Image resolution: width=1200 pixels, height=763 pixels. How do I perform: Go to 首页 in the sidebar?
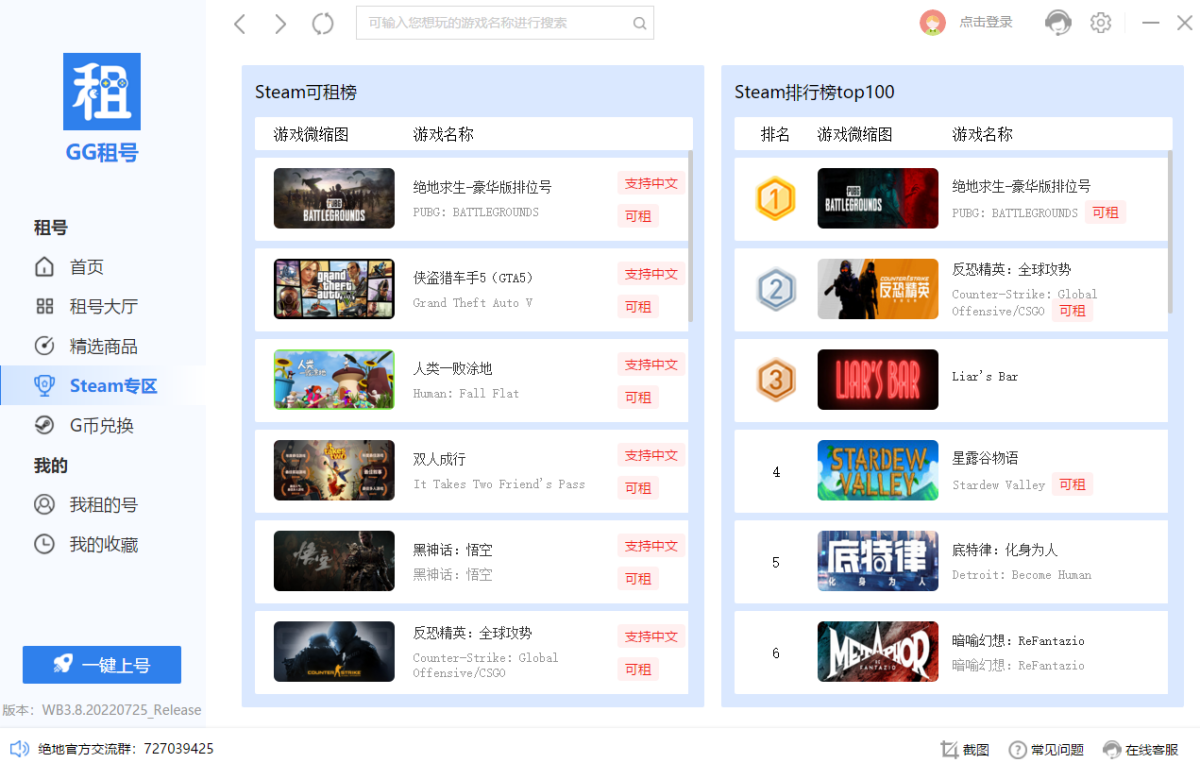(x=86, y=267)
